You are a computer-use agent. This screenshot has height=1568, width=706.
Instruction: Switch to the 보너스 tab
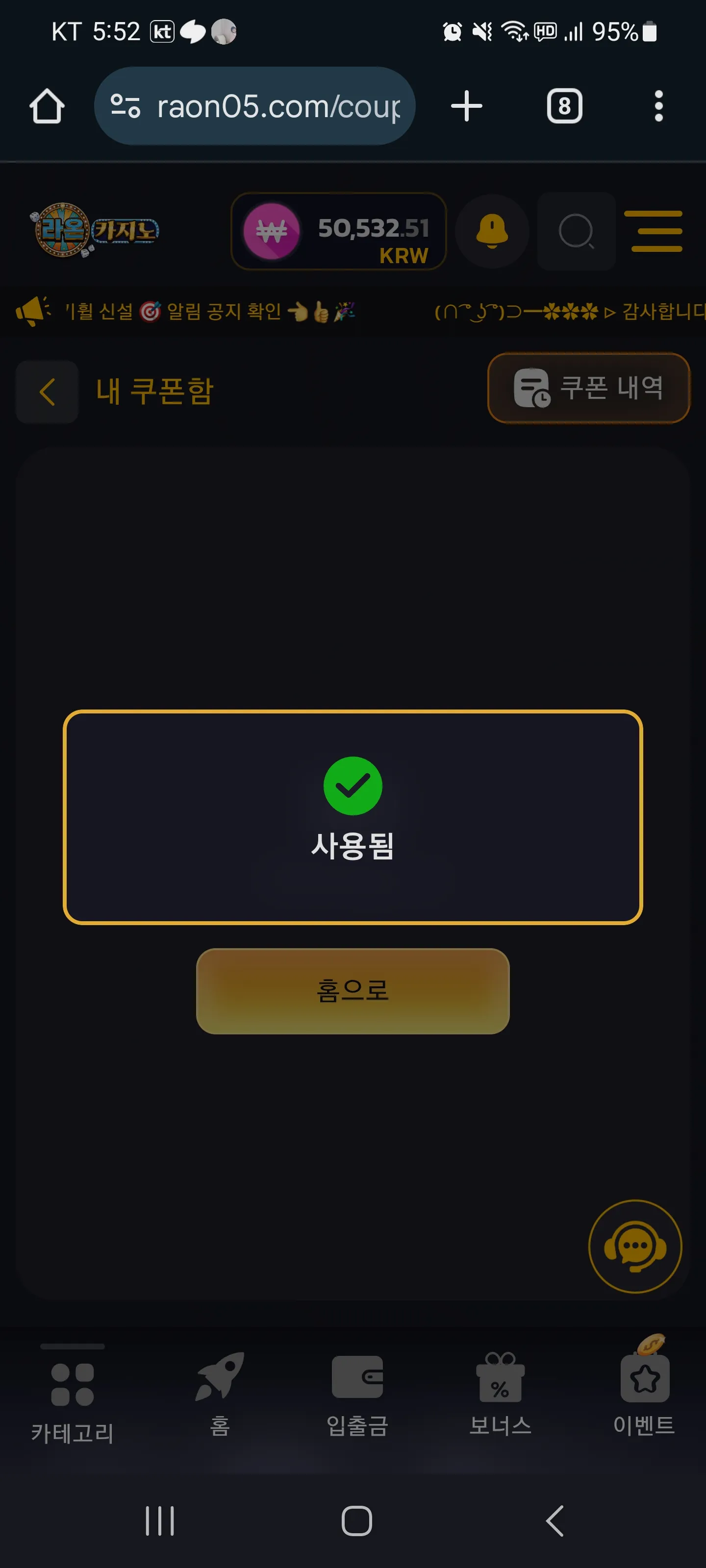[500, 1395]
